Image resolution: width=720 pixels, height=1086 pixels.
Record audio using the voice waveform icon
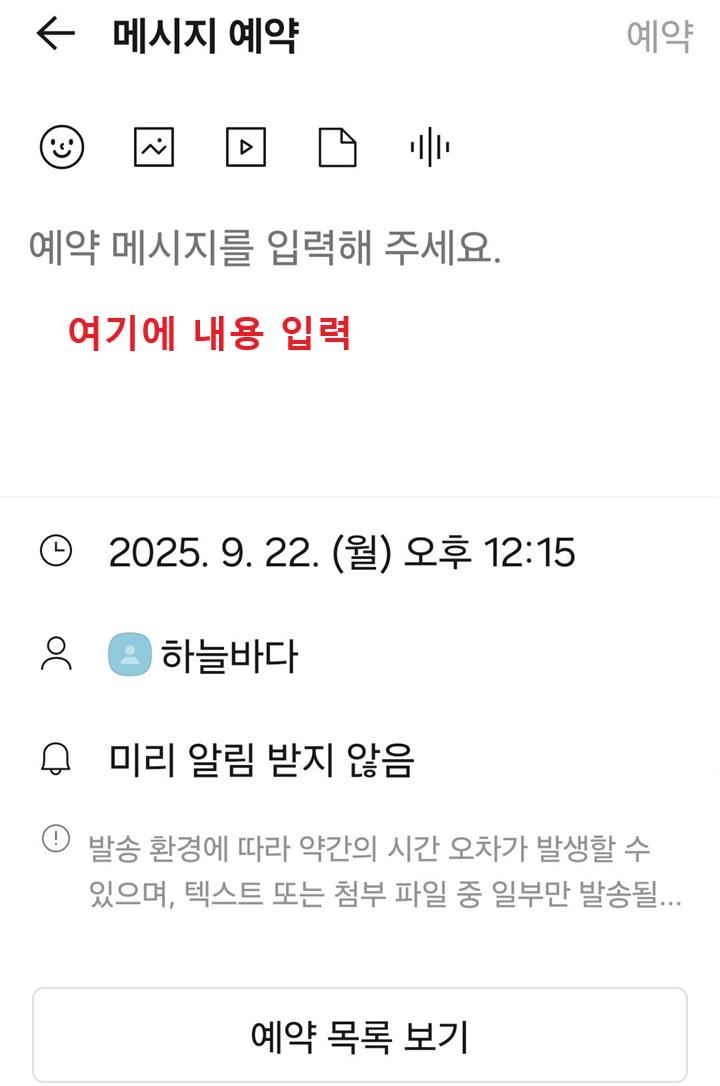pos(429,147)
